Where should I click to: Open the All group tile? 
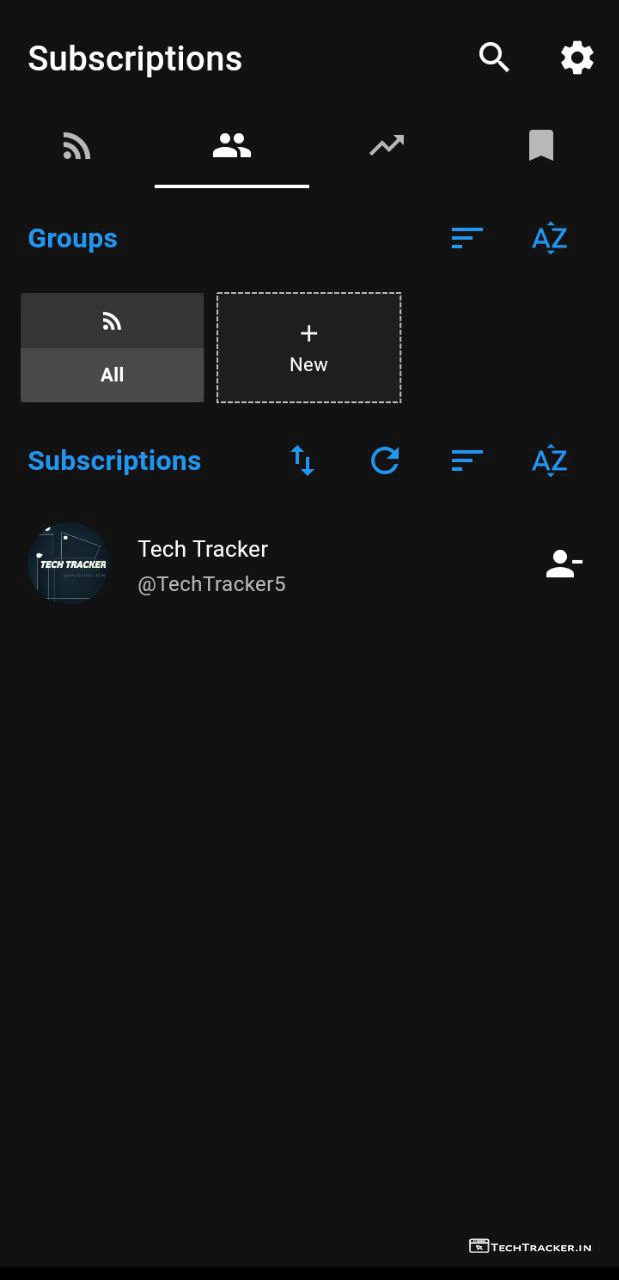coord(112,348)
